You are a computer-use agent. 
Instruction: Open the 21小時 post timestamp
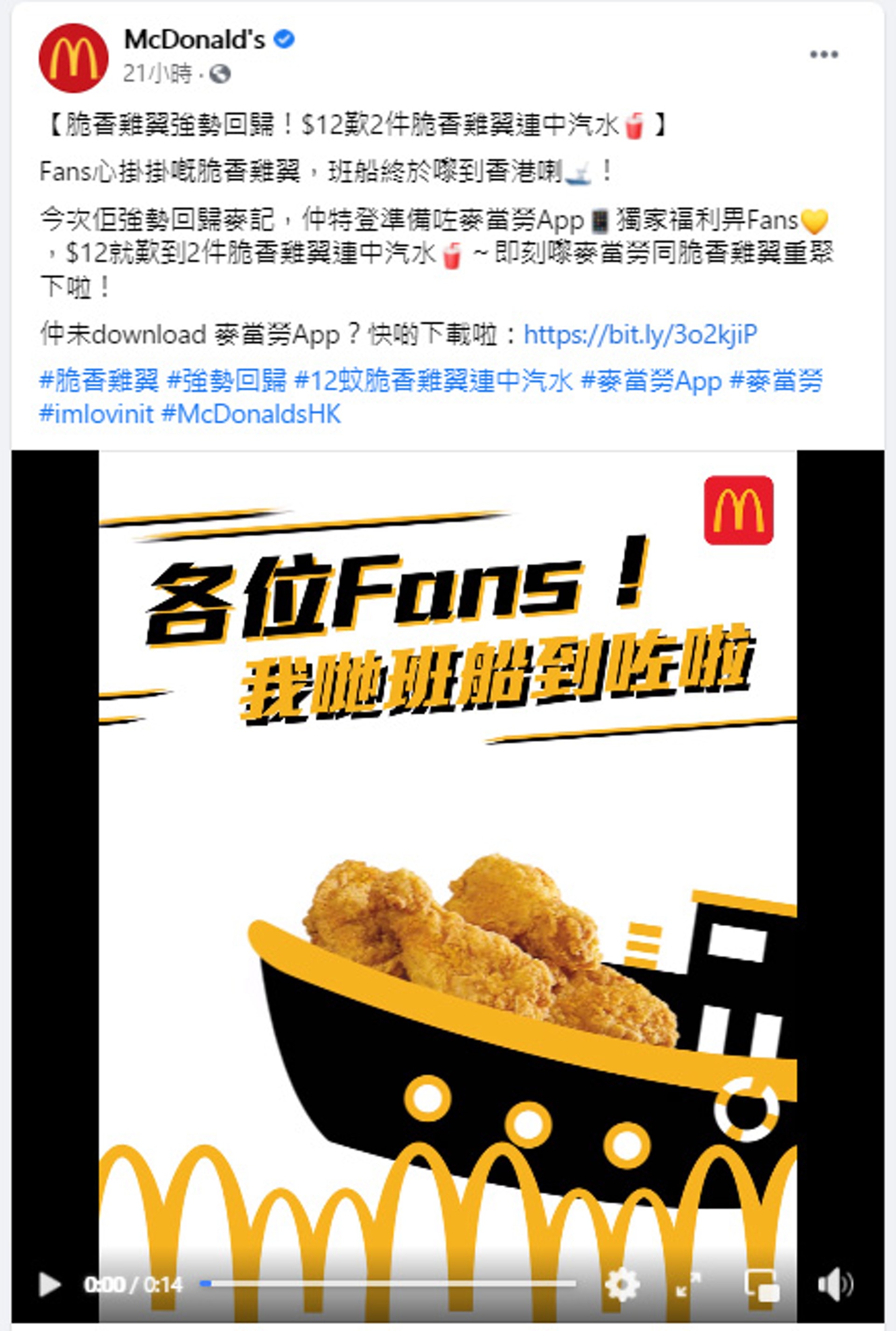pos(157,74)
